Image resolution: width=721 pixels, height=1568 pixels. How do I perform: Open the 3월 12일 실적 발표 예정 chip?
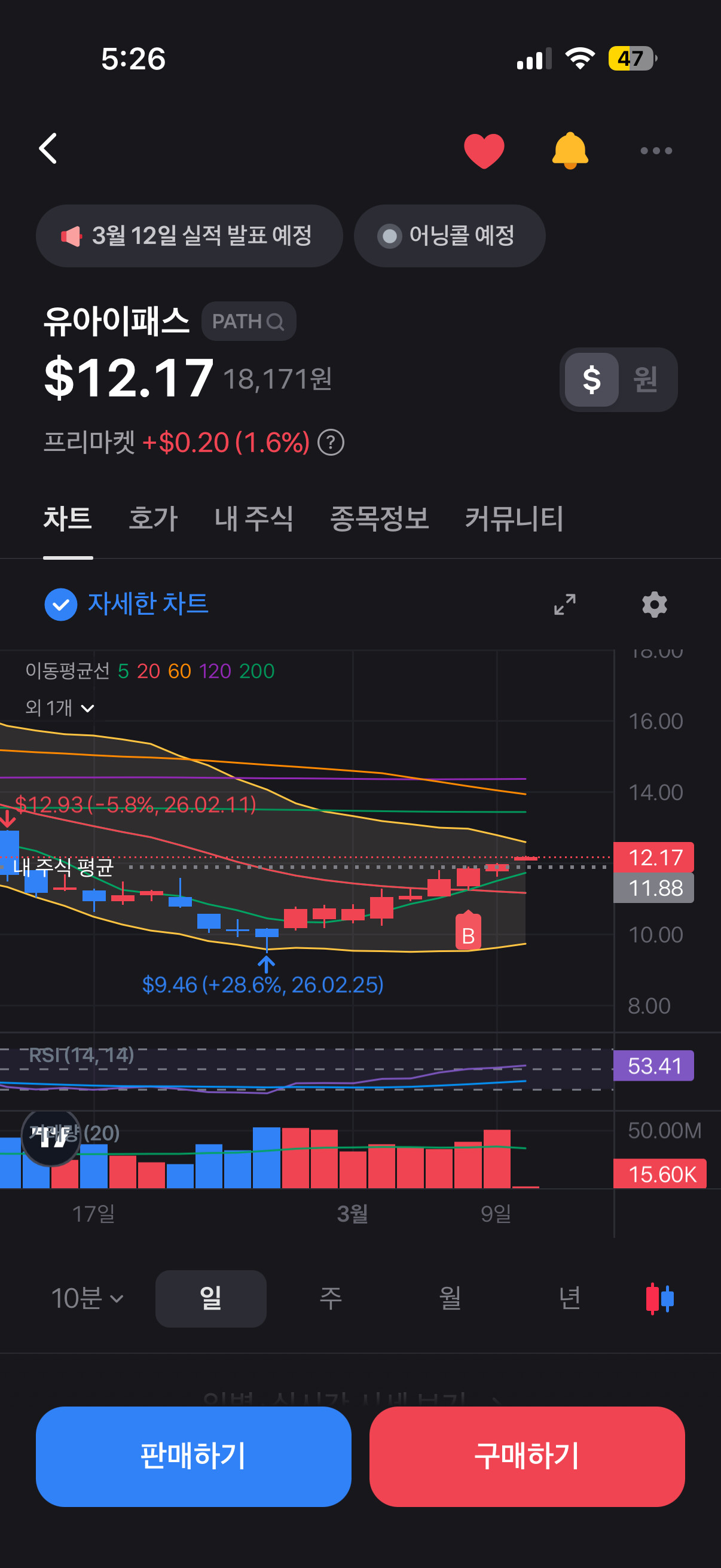tap(190, 236)
